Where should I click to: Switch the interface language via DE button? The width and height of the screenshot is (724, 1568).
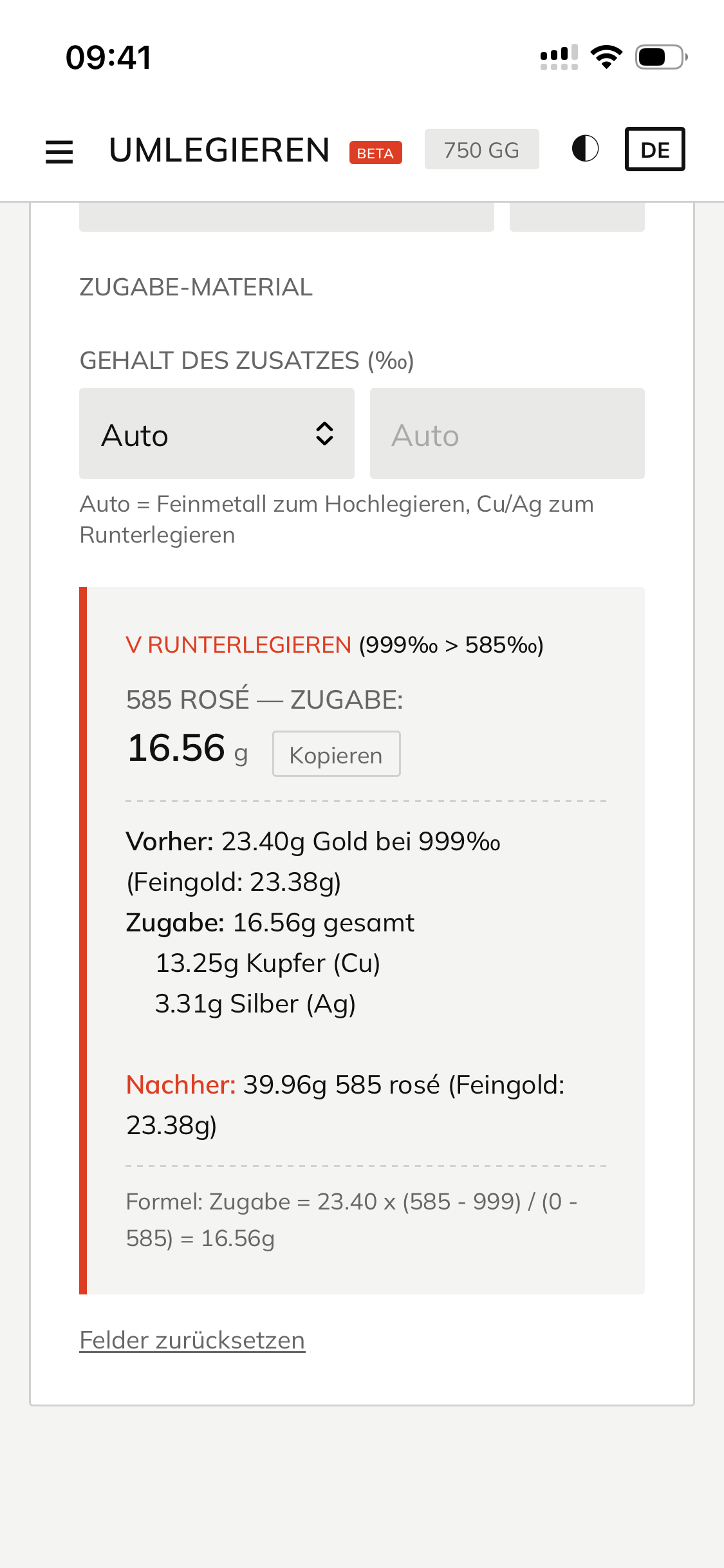(654, 149)
